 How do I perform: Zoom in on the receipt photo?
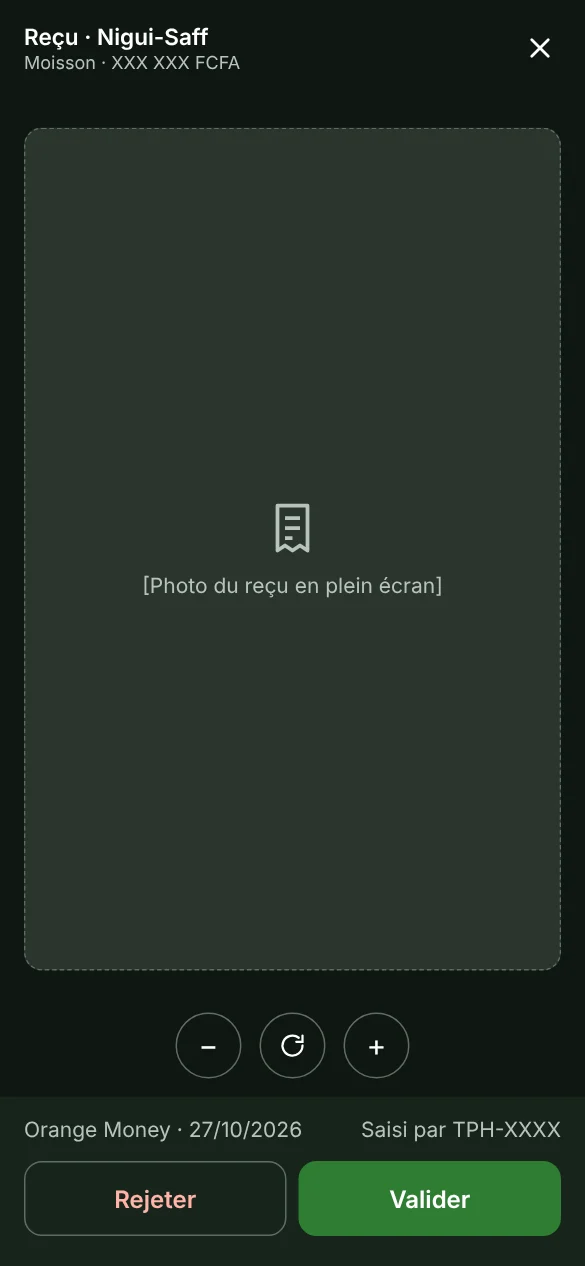click(376, 1046)
